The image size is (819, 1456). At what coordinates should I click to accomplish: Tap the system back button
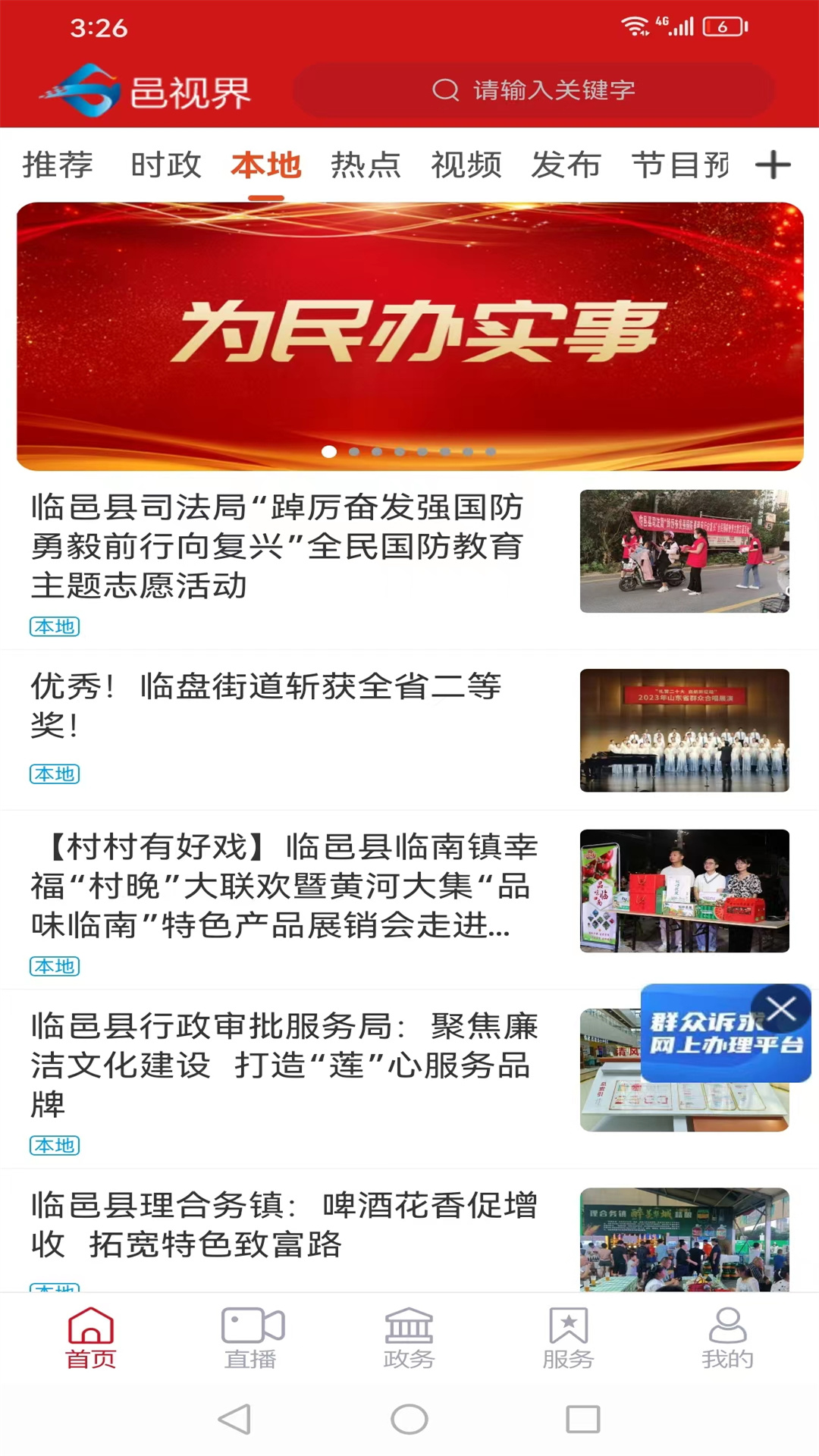(x=234, y=1419)
